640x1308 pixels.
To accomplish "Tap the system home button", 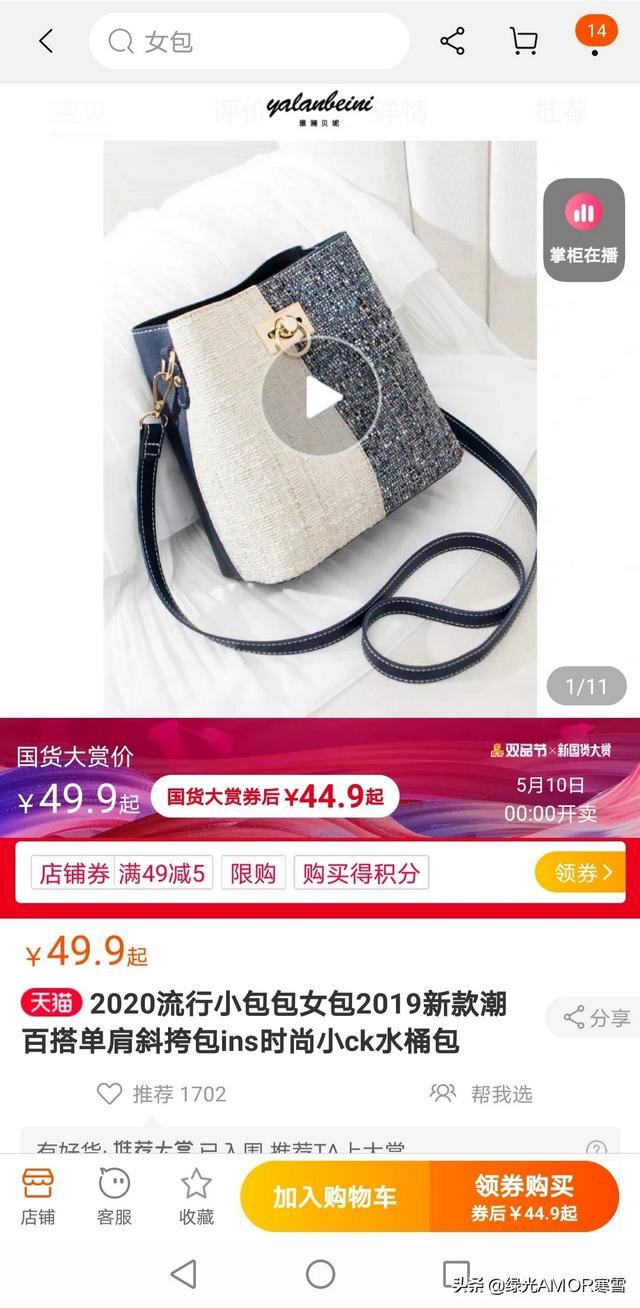I will pos(320,1273).
